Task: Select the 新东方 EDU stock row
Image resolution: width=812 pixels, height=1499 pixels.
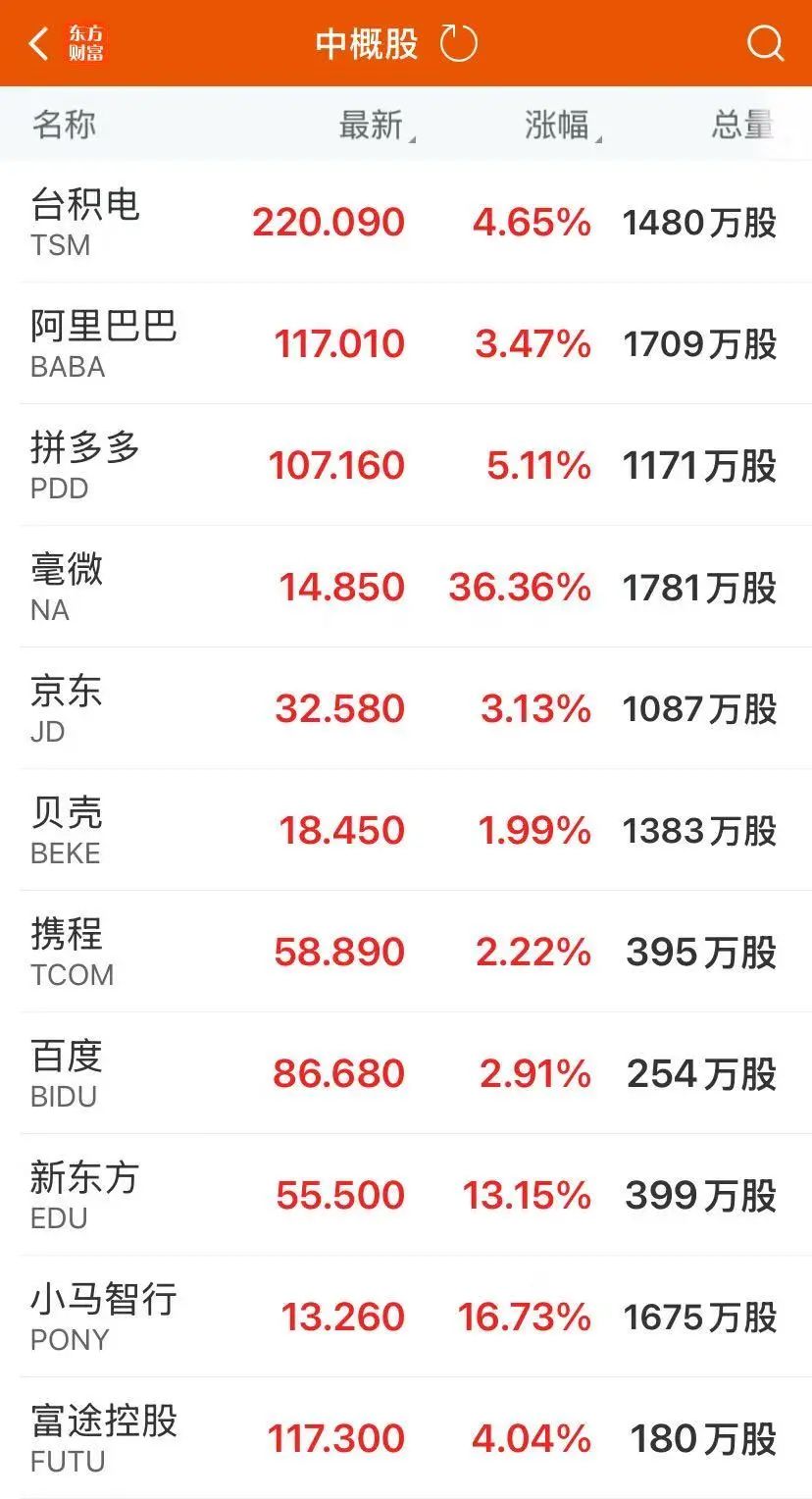Action: 406,1196
